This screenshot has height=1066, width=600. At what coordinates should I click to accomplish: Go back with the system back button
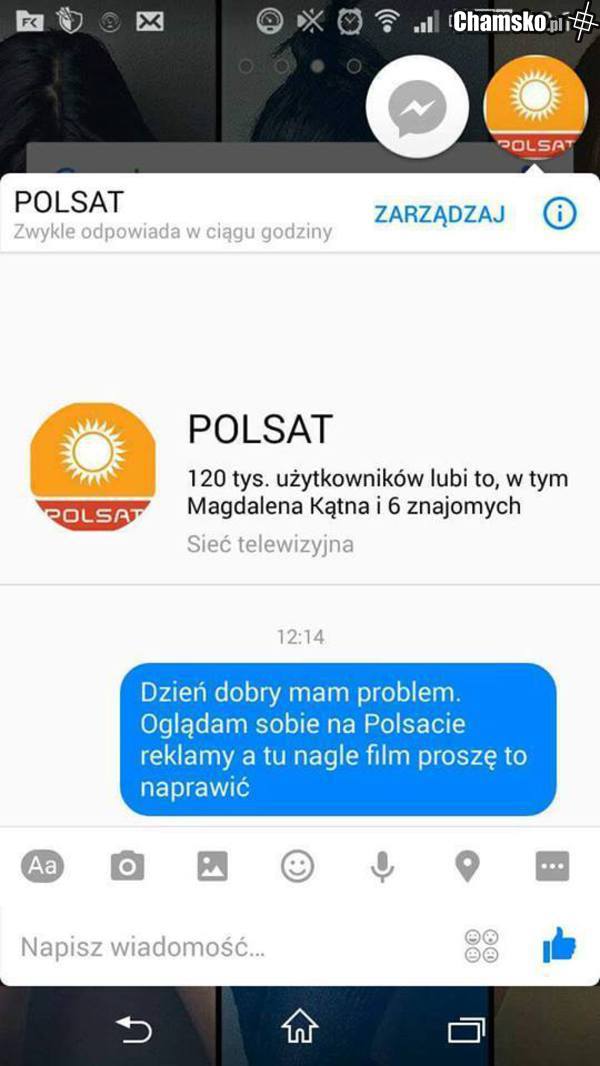click(134, 1027)
